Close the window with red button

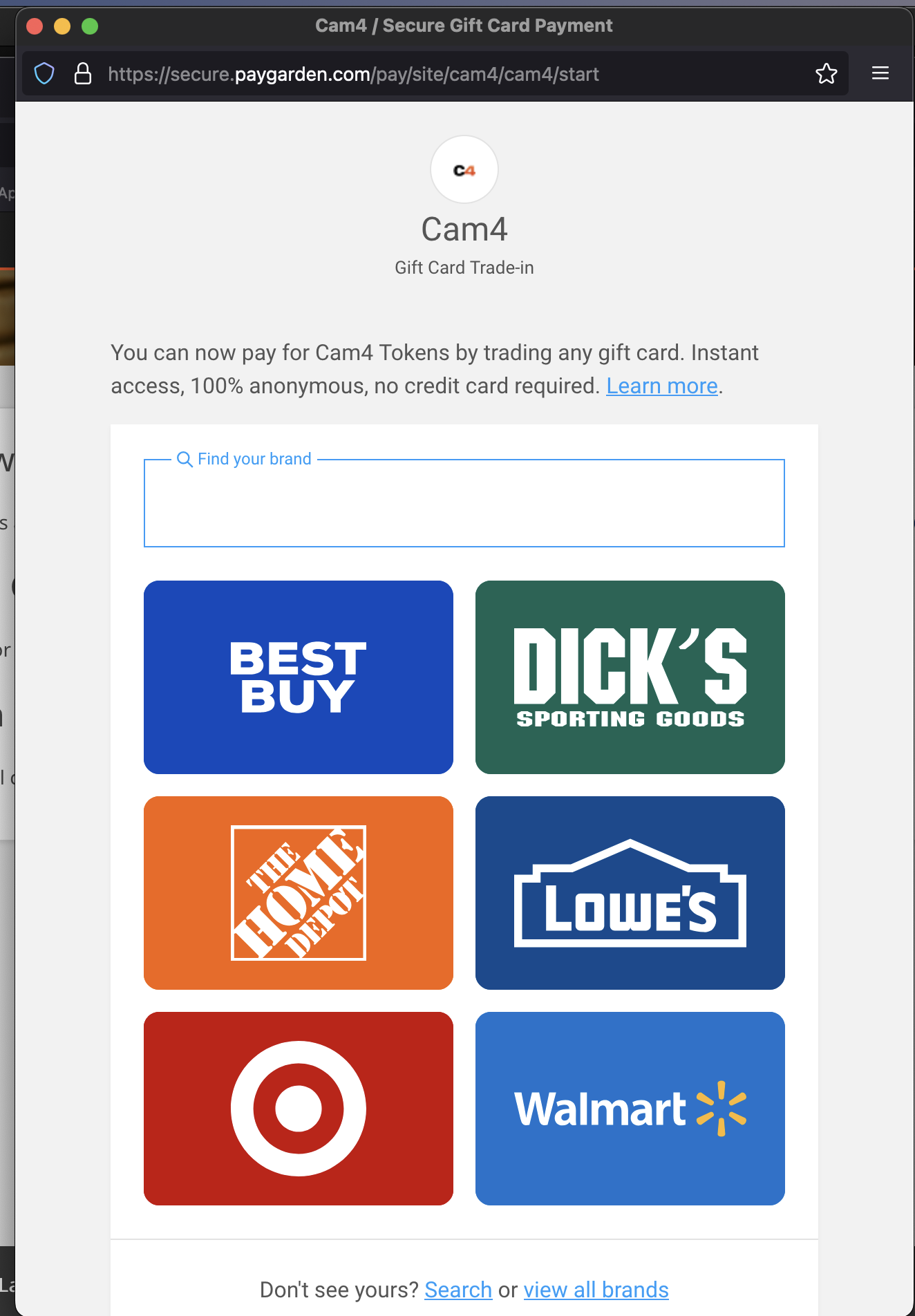coord(35,26)
